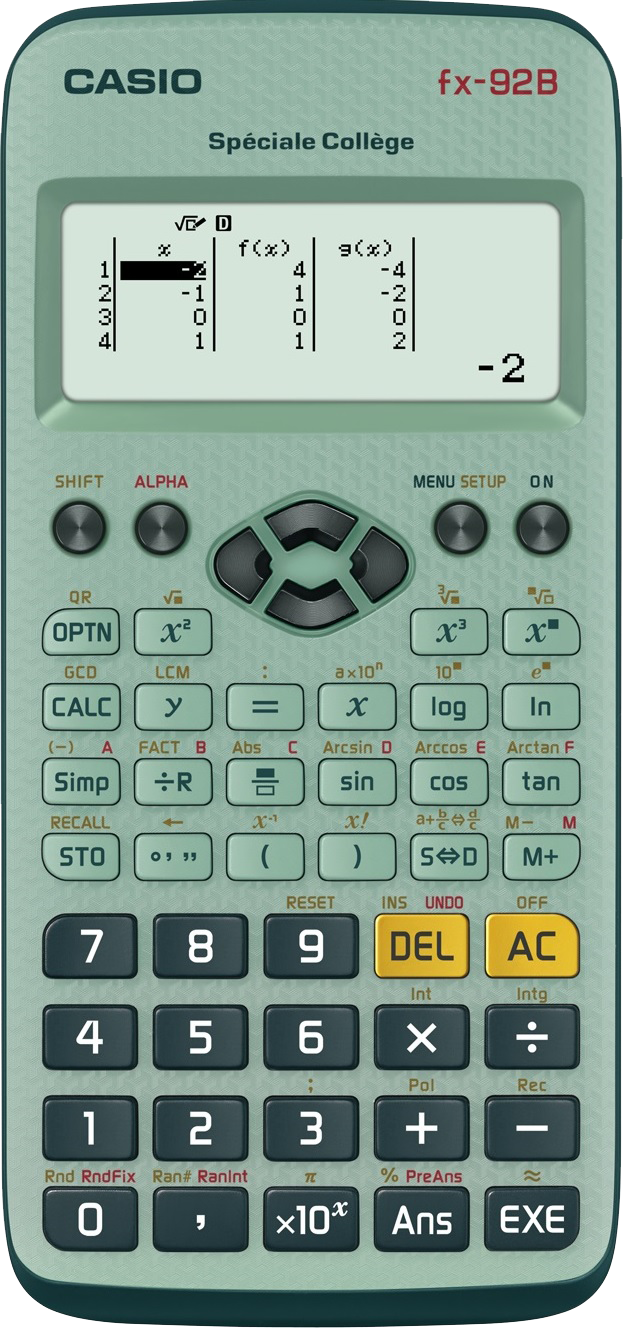Tap the x squared key
Screen dimensions: 623x1330
click(x=173, y=632)
